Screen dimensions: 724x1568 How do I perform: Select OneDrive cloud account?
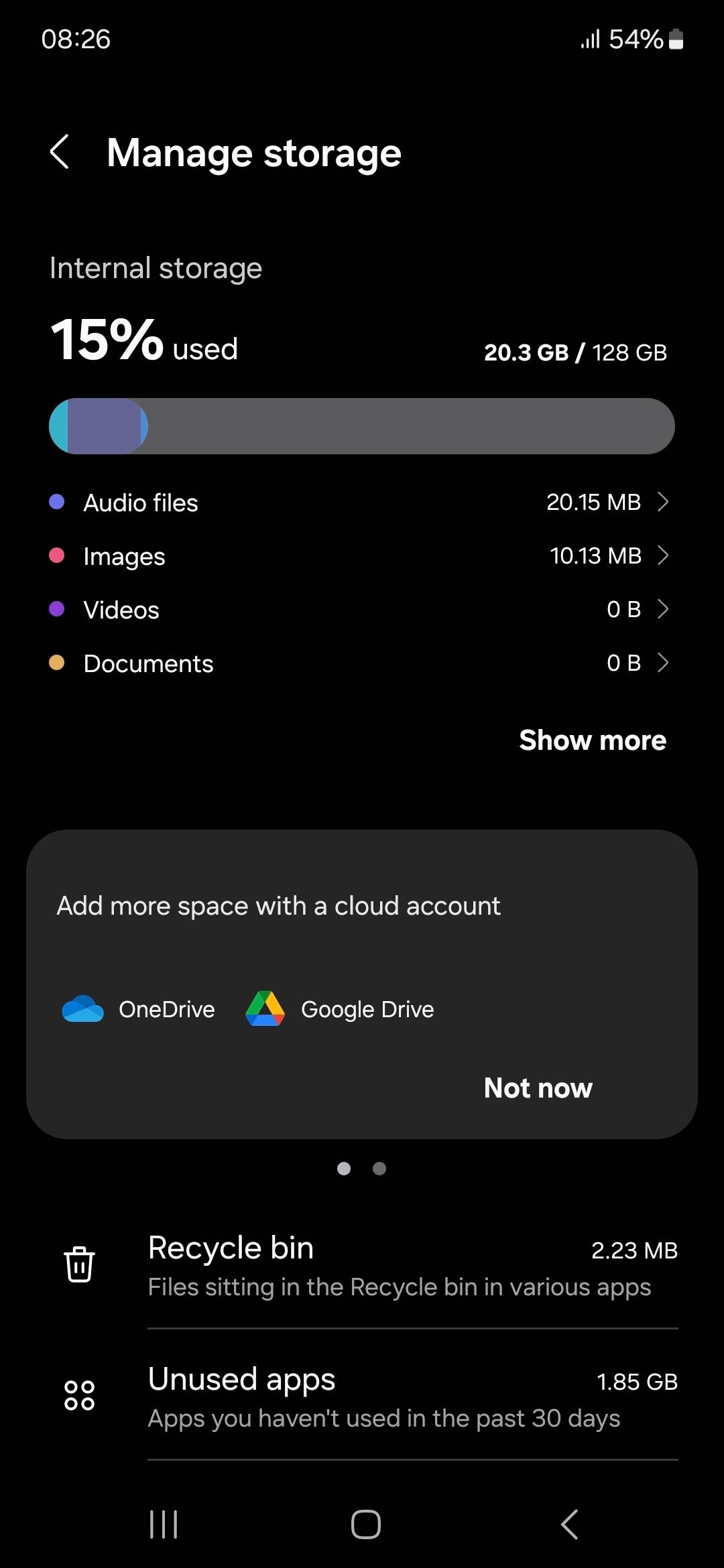point(138,1008)
